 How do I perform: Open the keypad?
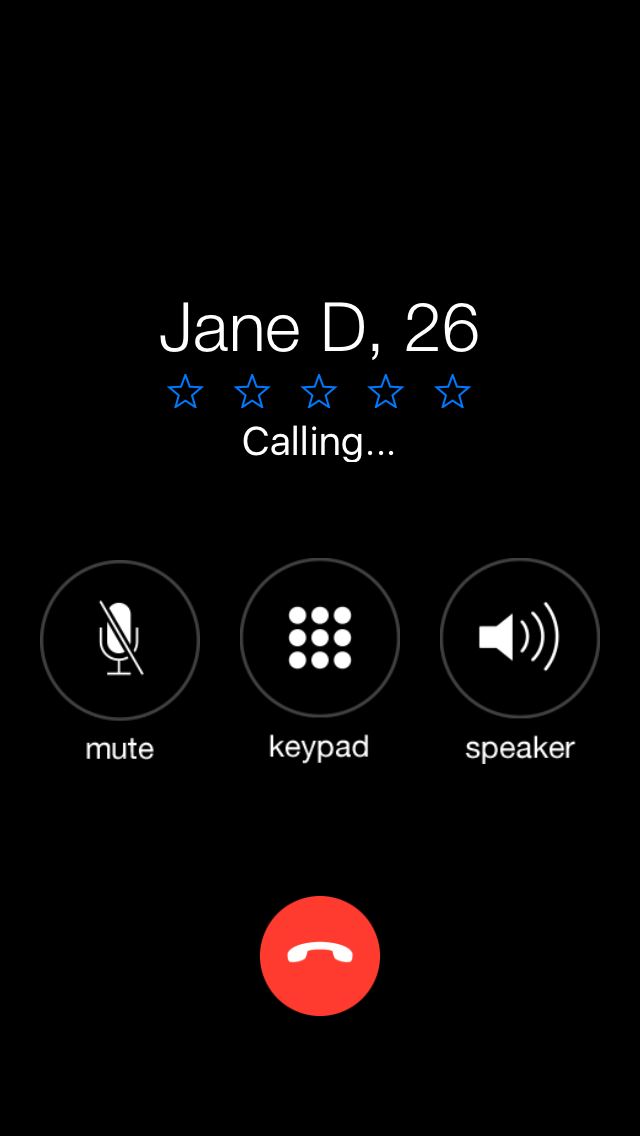point(320,638)
